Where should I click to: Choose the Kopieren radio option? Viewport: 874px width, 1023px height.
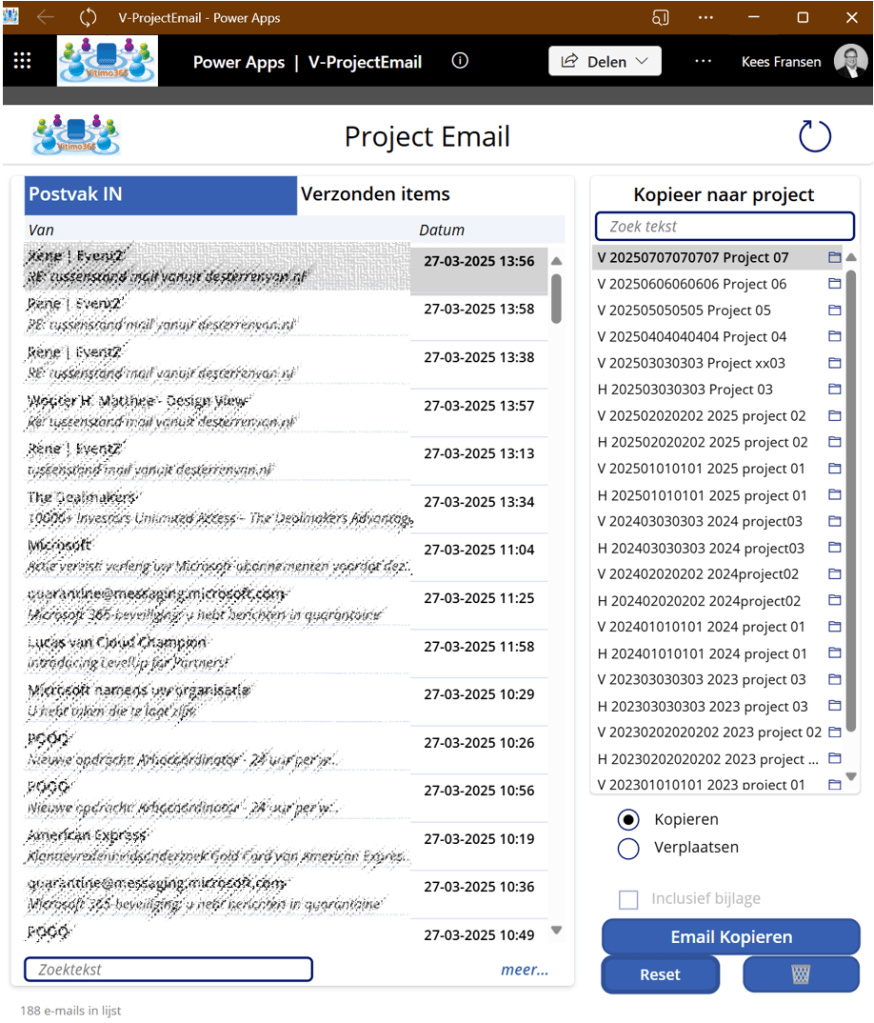pyautogui.click(x=629, y=820)
